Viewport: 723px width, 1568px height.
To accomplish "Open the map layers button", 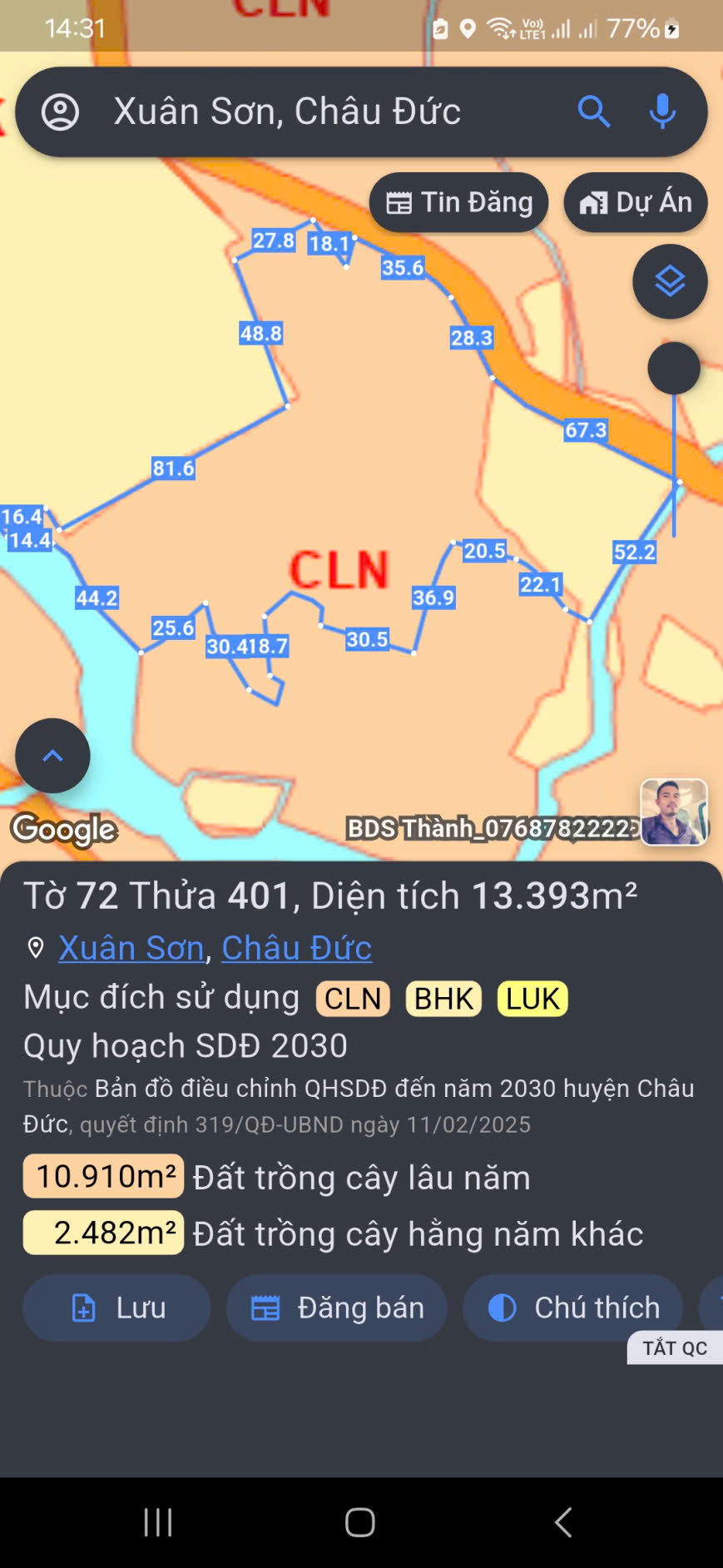I will [x=670, y=282].
